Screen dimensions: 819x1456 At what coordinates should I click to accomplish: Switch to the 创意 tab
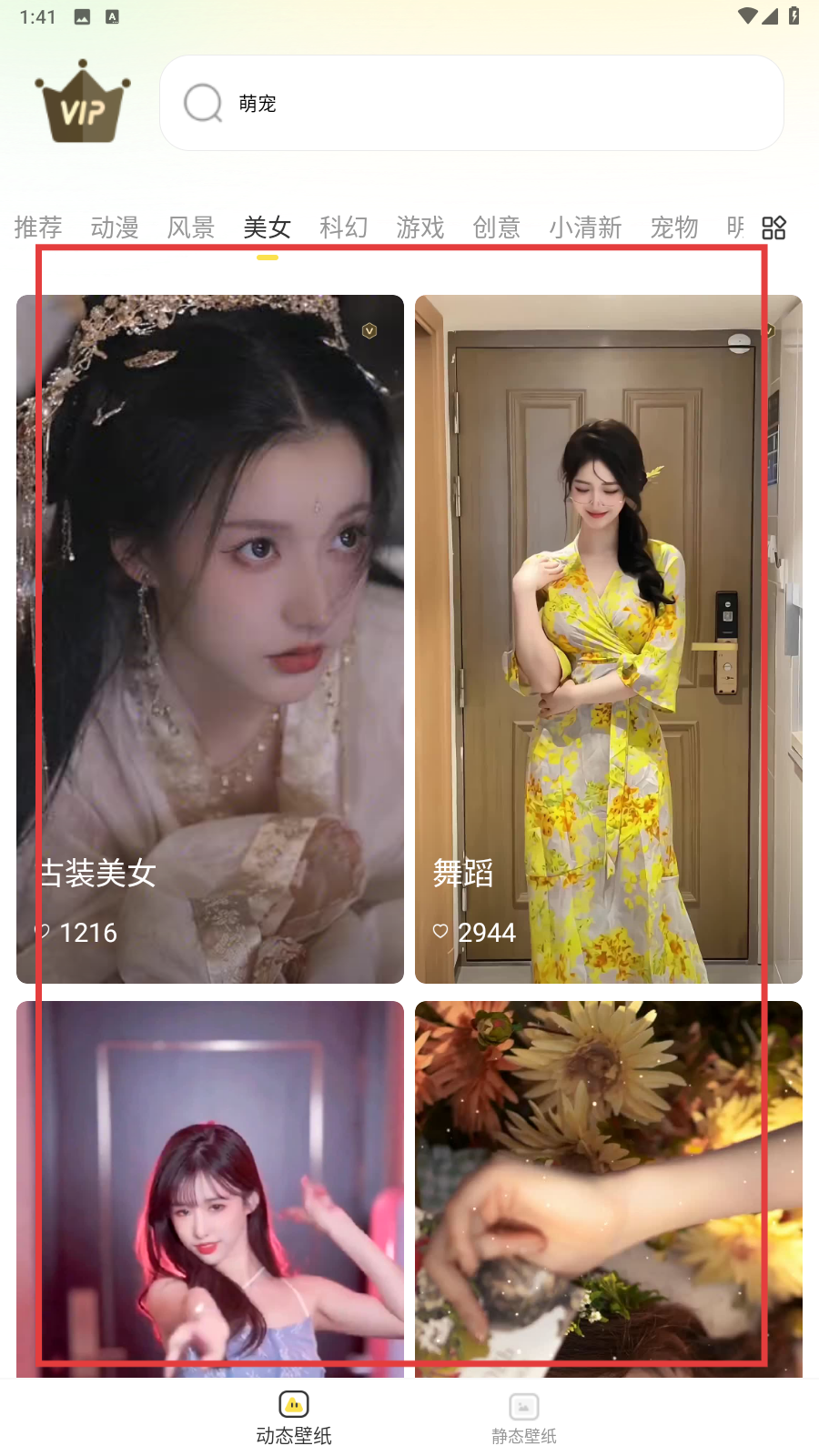[496, 227]
